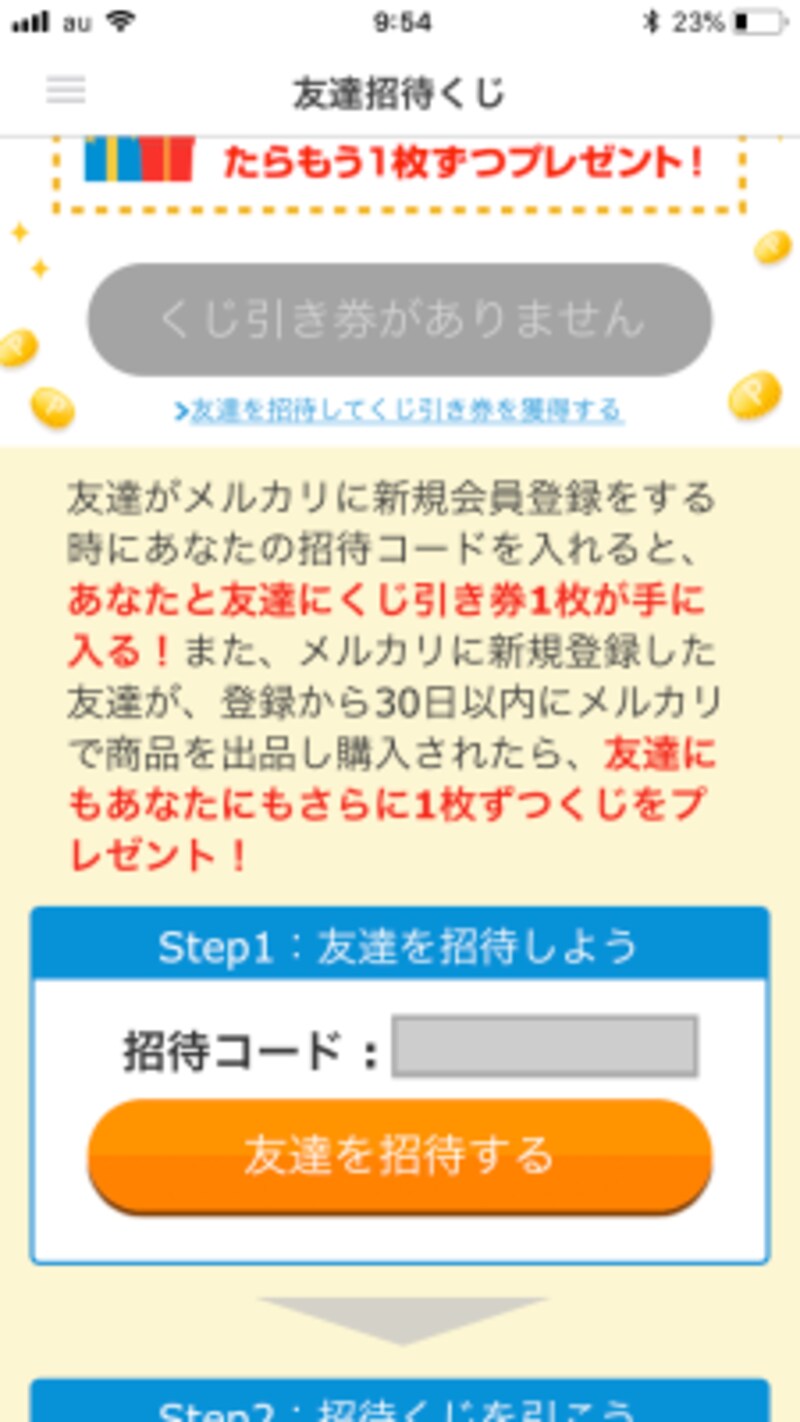Open link 友達を招待してくじ引き券を獲得する
800x1422 pixels.
click(x=399, y=409)
